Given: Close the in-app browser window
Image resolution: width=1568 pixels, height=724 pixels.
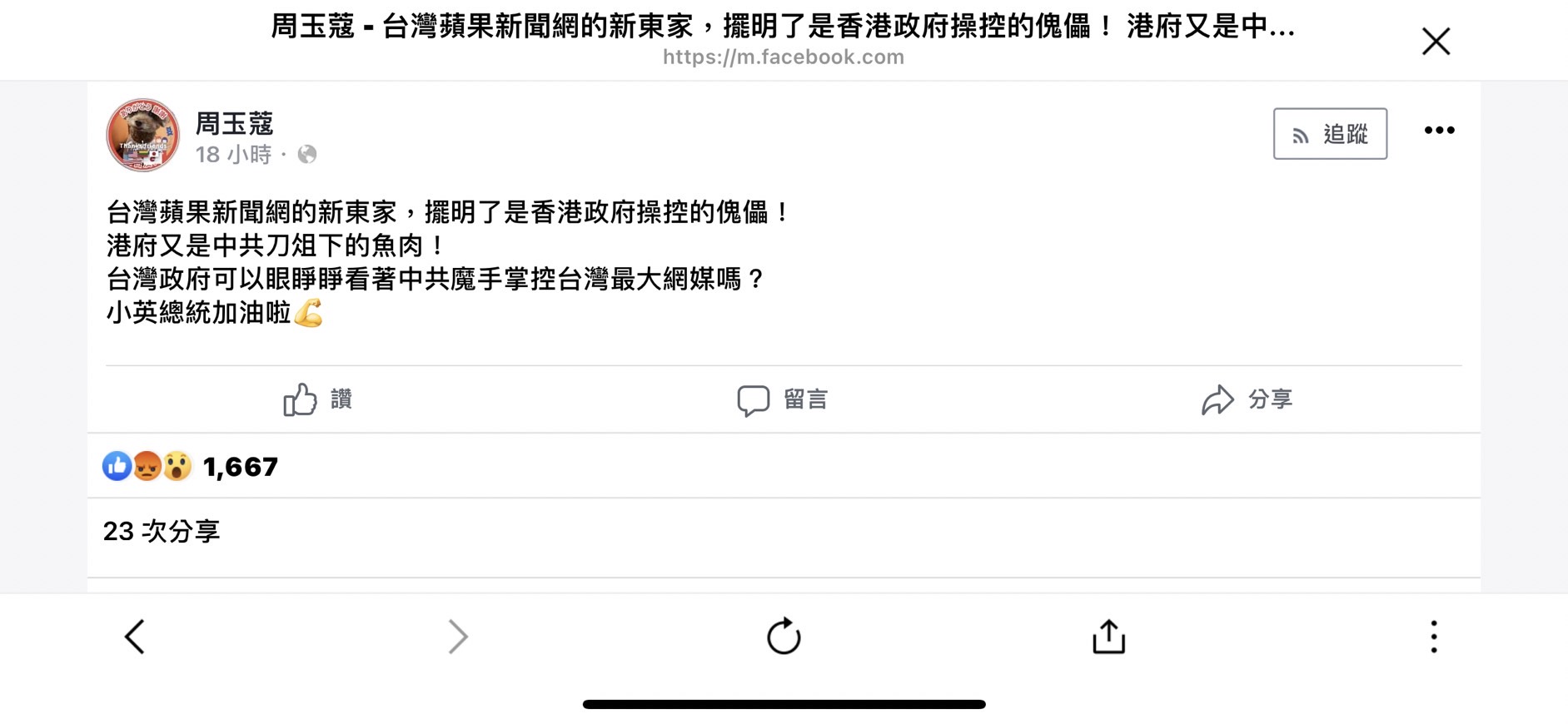Looking at the screenshot, I should coord(1436,41).
